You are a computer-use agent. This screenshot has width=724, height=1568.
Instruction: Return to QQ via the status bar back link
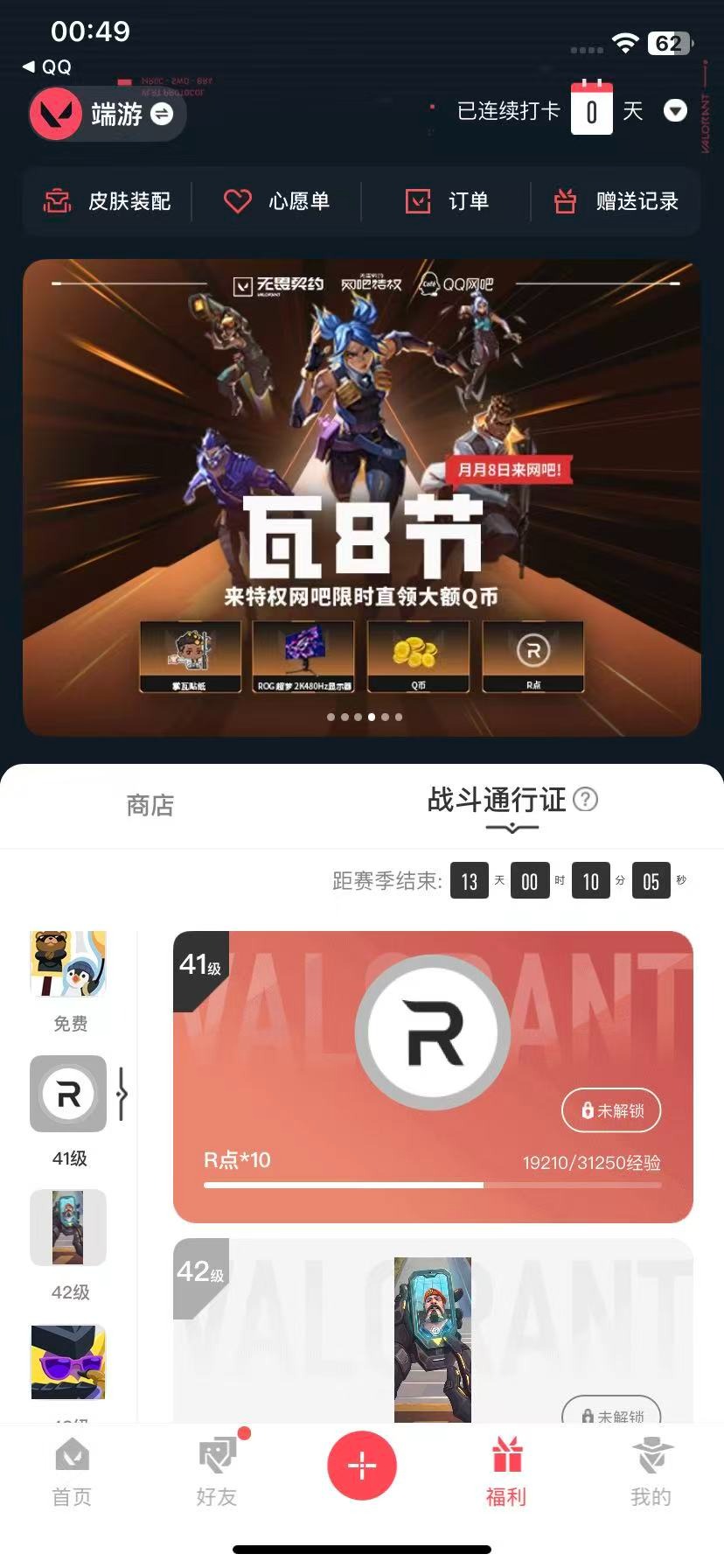[48, 66]
